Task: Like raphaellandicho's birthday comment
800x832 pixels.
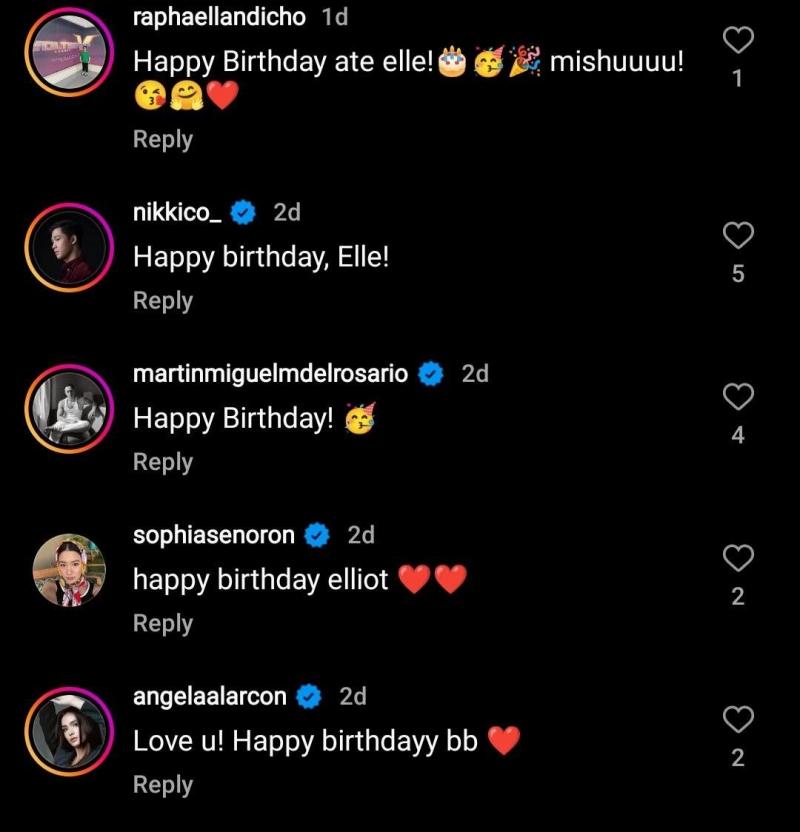Action: click(x=737, y=40)
